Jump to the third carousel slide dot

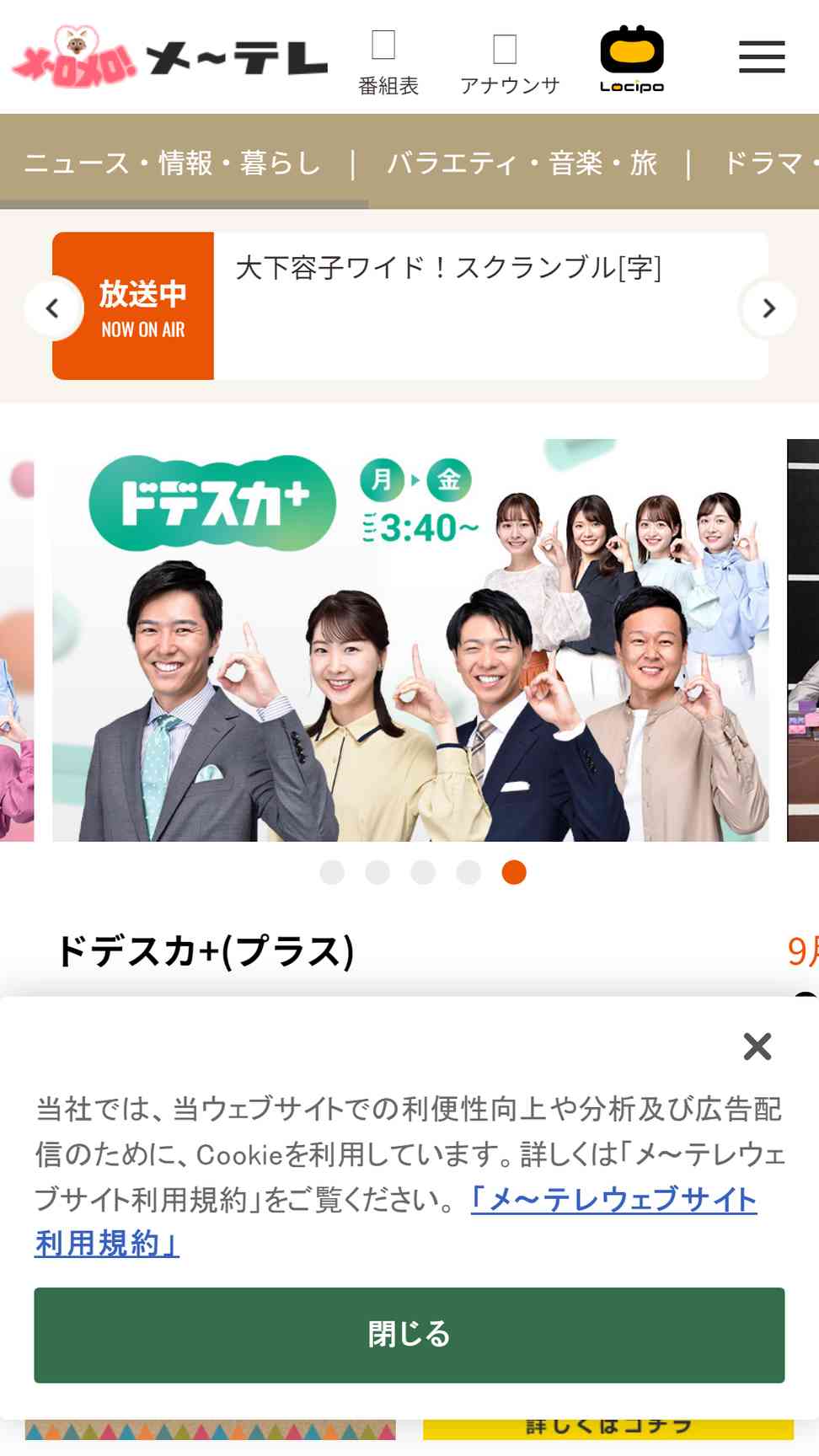pos(423,872)
